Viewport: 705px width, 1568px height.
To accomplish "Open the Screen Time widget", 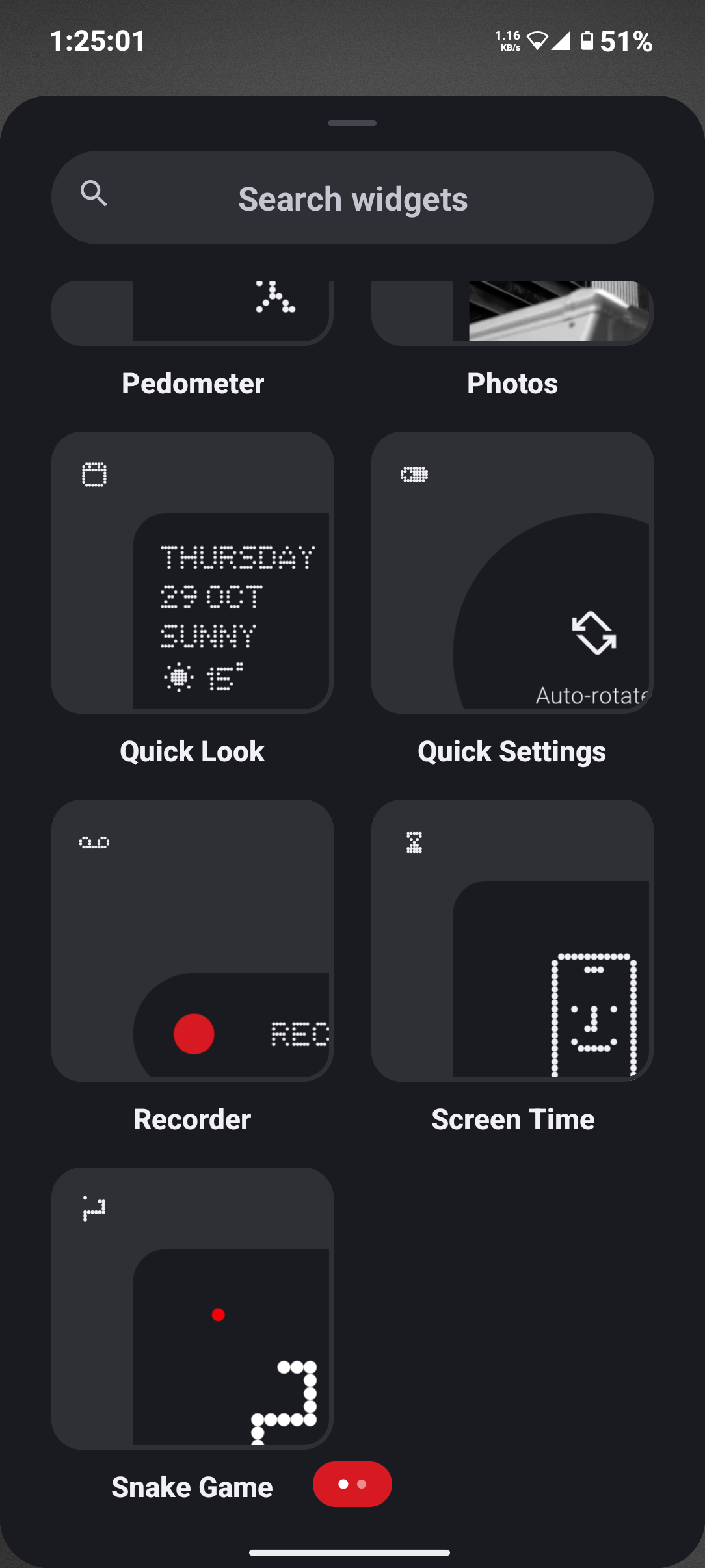I will 512,941.
